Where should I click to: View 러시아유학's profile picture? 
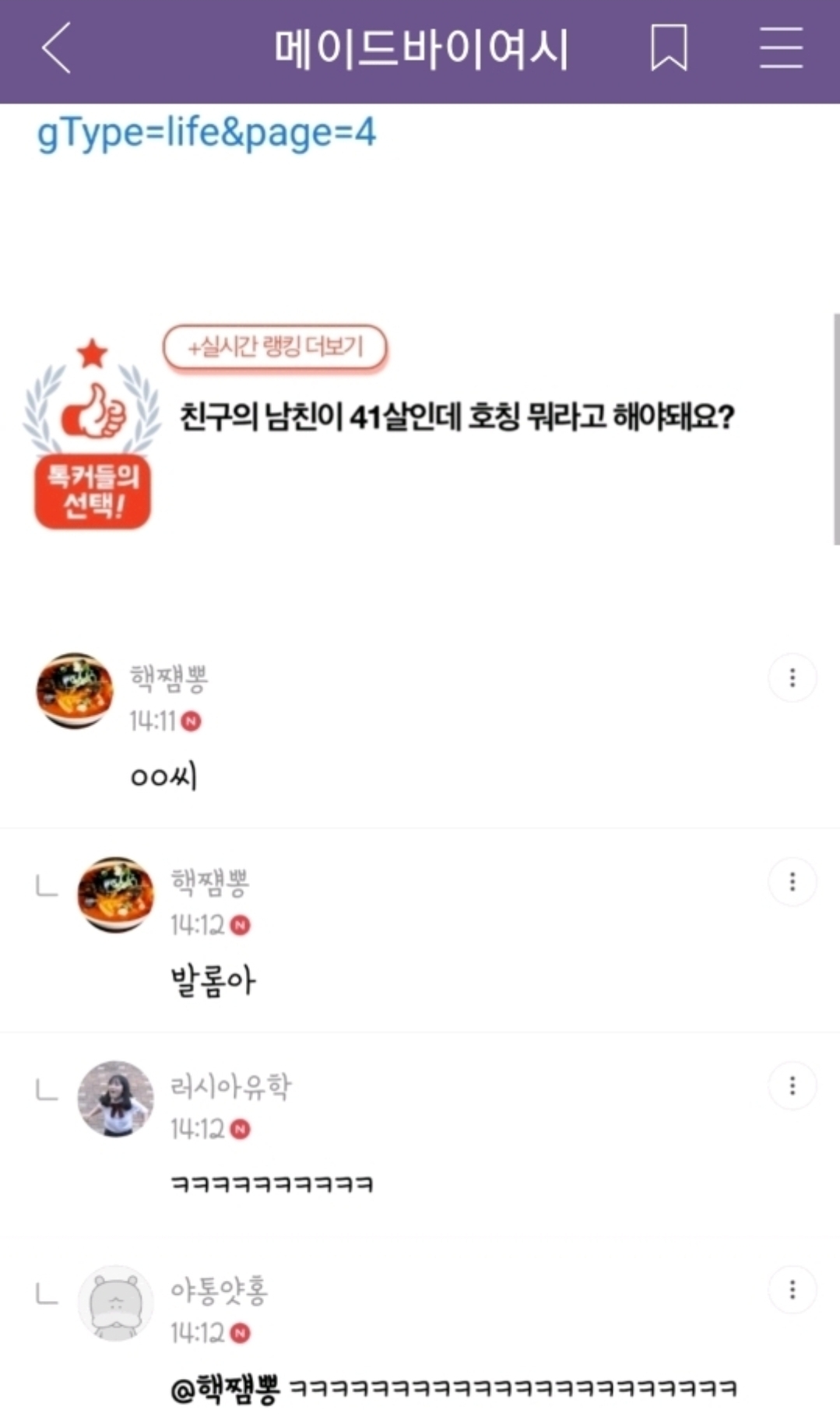coord(115,1099)
